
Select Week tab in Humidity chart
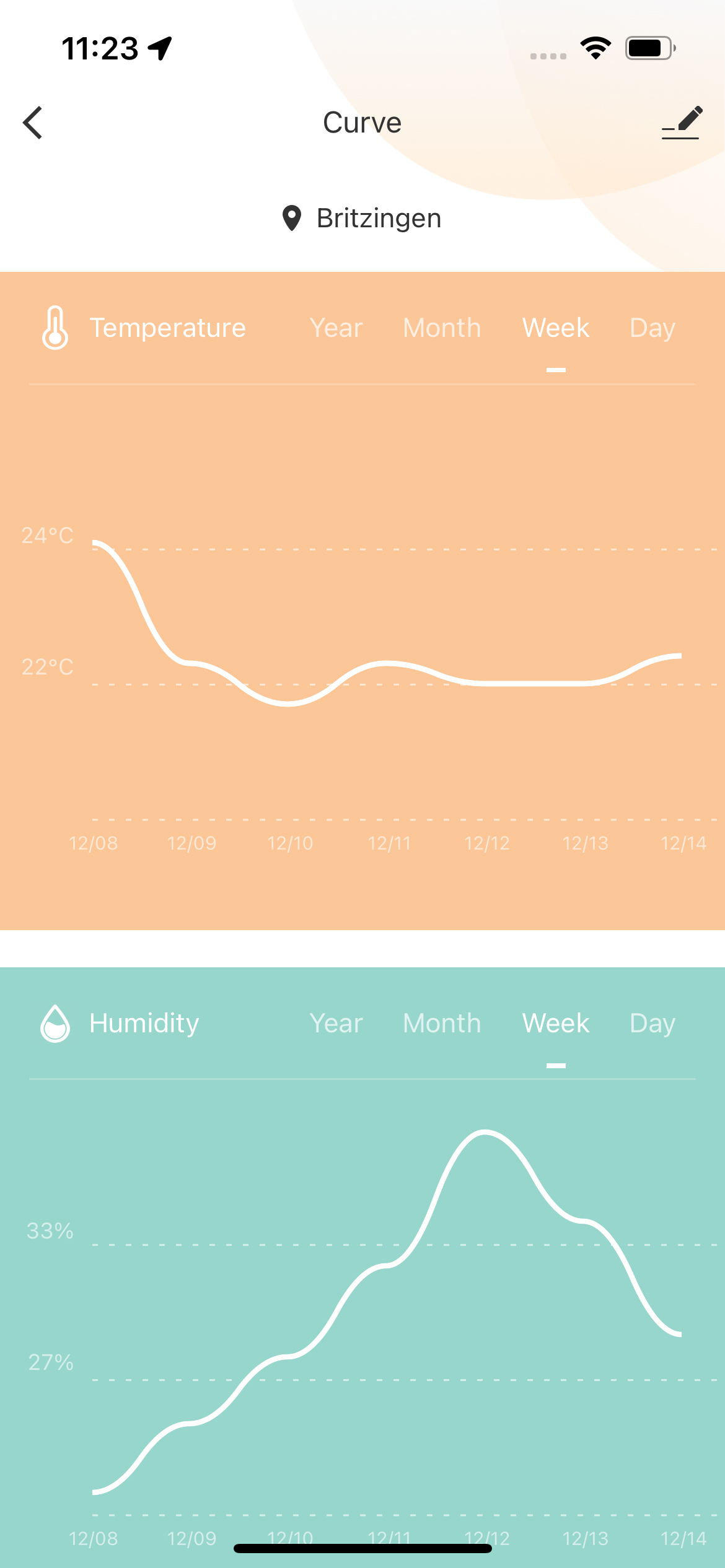click(556, 1023)
